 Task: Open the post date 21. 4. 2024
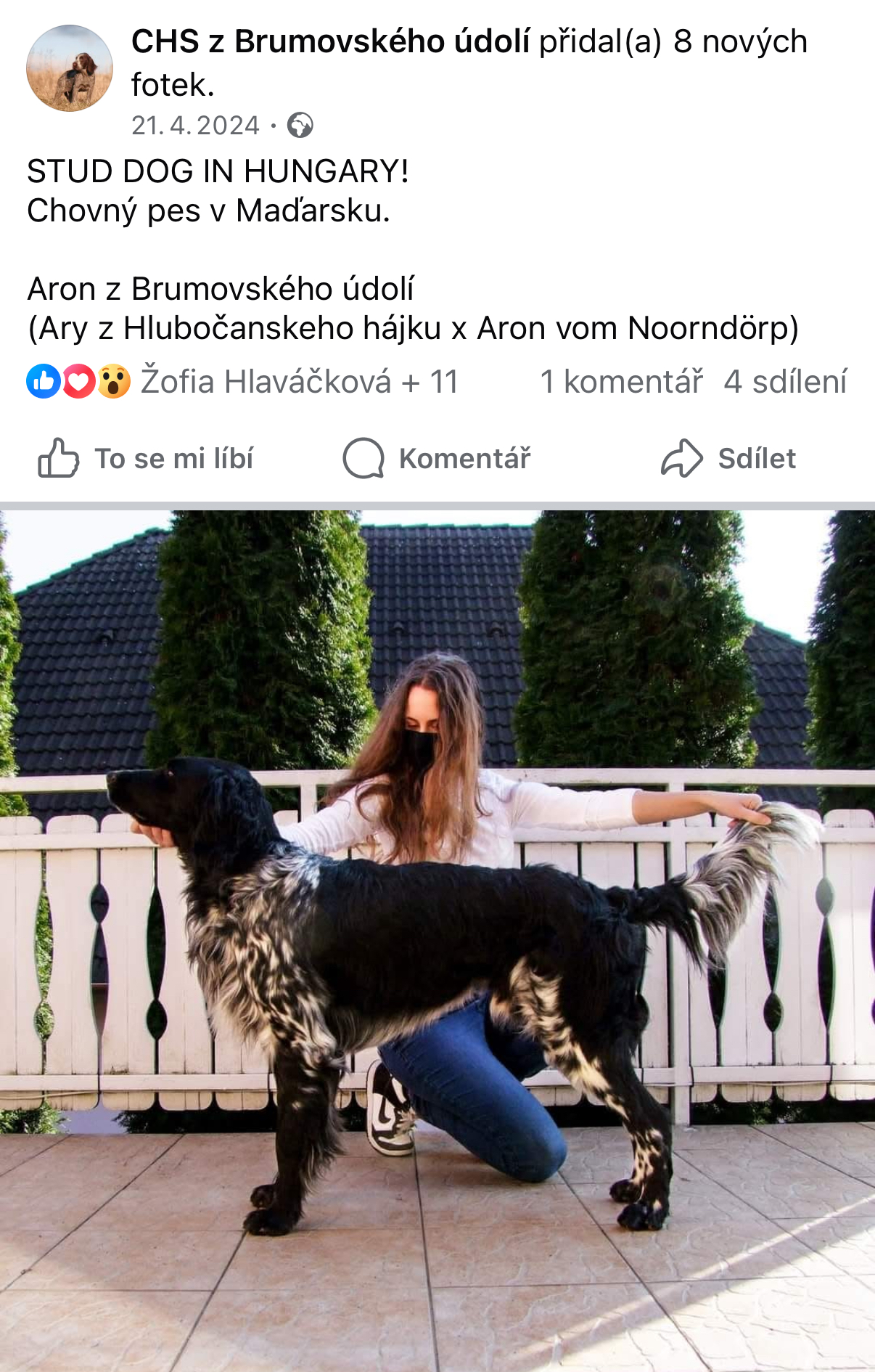195,126
